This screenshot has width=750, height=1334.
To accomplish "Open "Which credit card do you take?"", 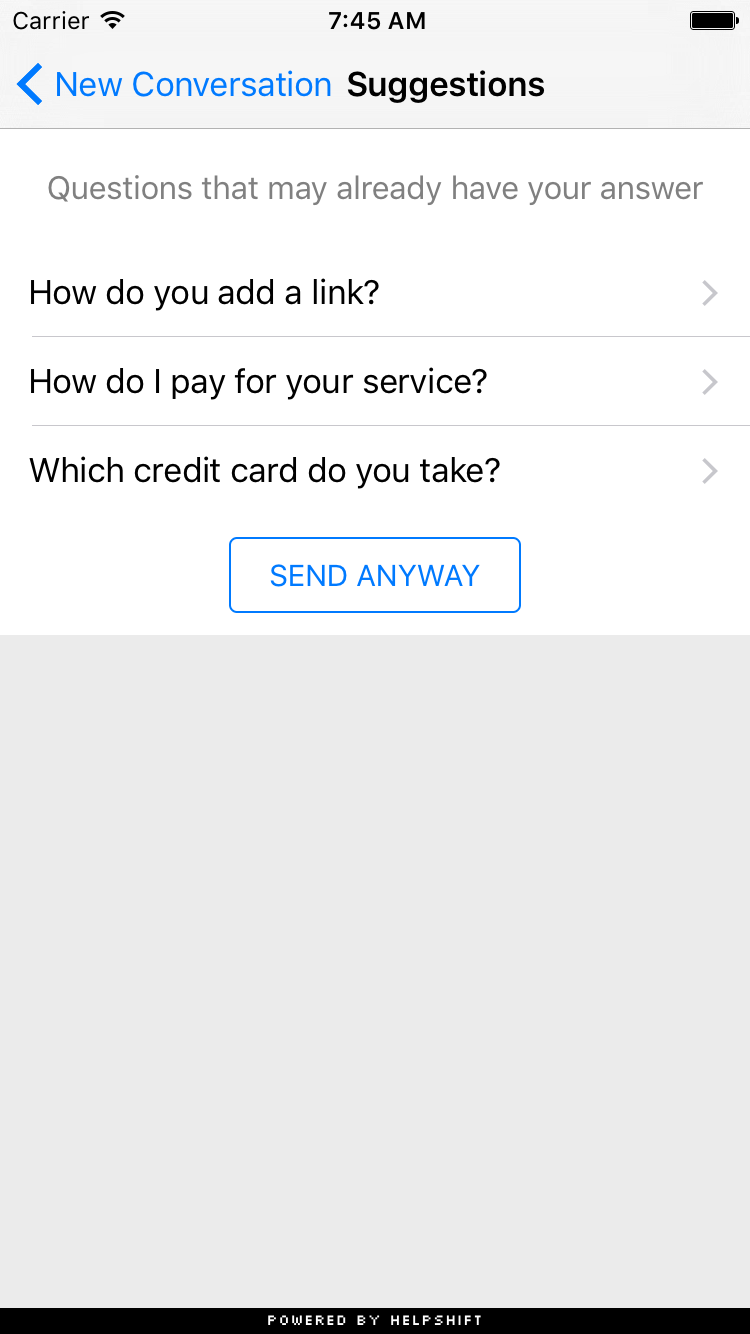I will (374, 471).
